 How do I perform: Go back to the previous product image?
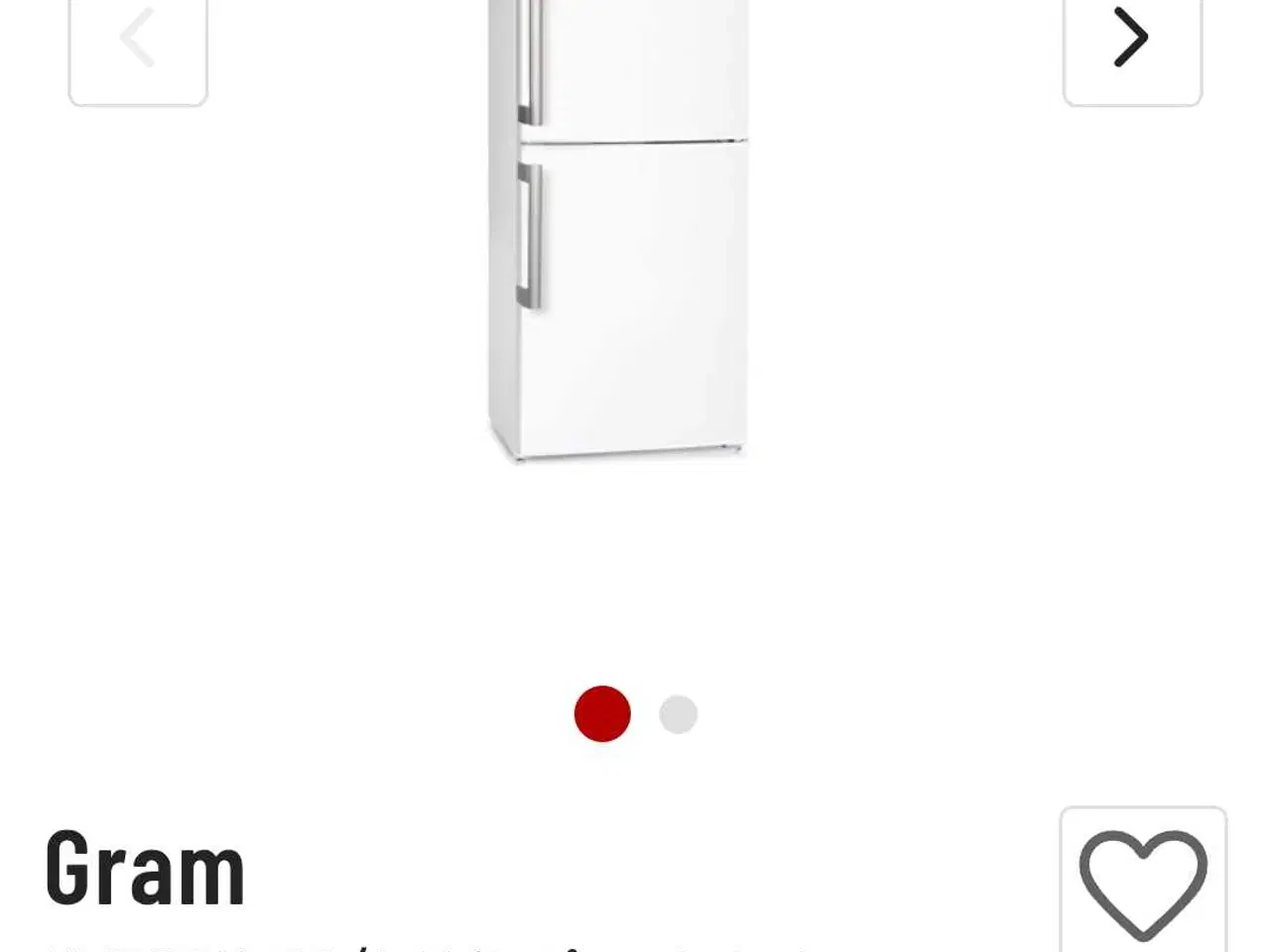pos(138,40)
